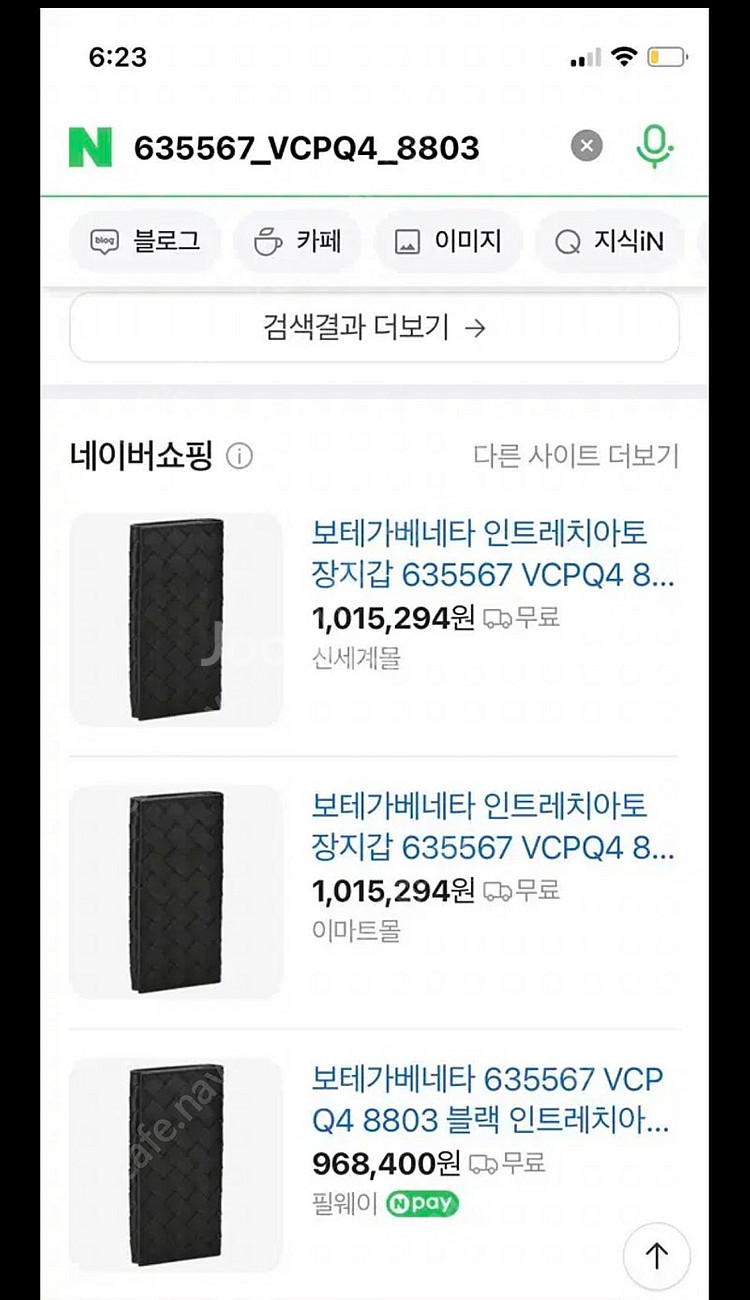Open the 네이버쇼핑 info icon
The height and width of the screenshot is (1300, 750).
[239, 457]
